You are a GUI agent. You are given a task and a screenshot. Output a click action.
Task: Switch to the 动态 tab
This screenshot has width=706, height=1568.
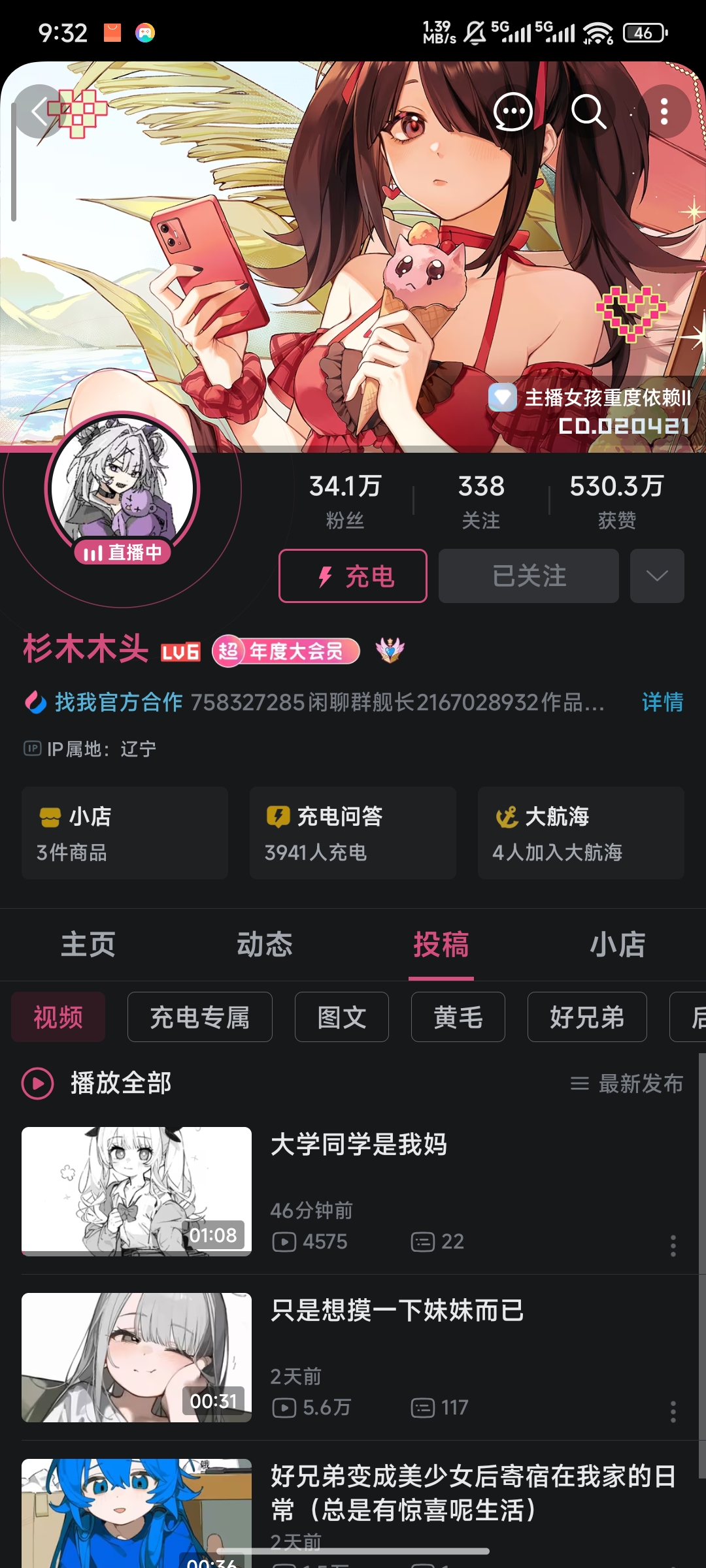265,945
